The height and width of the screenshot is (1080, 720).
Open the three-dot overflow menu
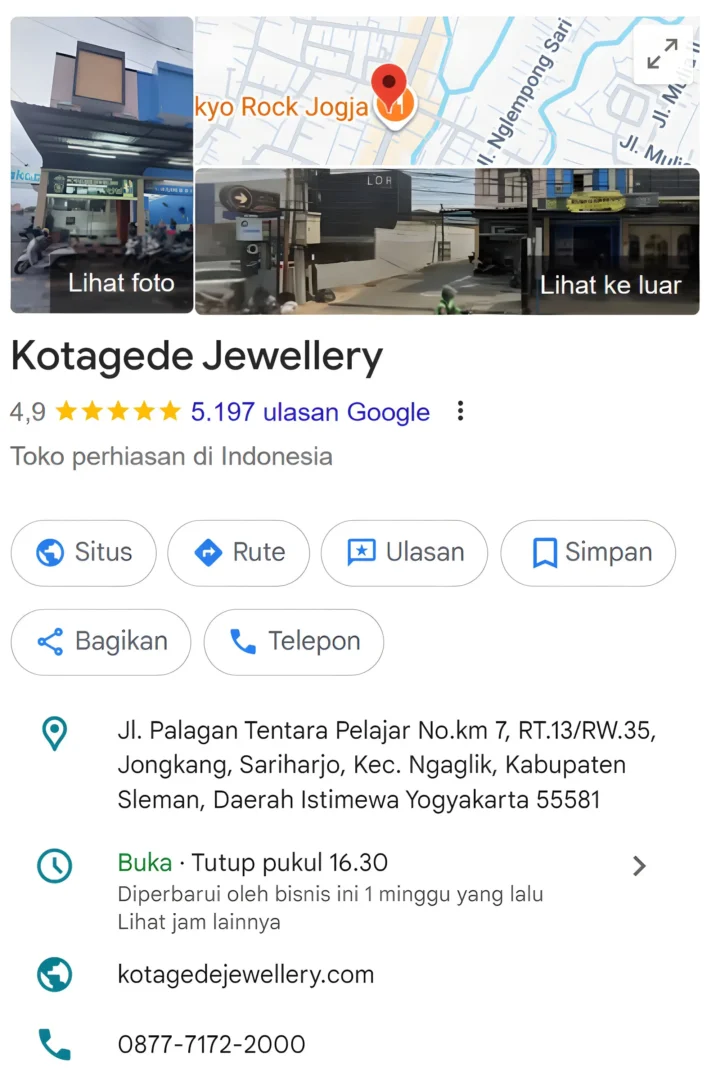[x=459, y=410]
